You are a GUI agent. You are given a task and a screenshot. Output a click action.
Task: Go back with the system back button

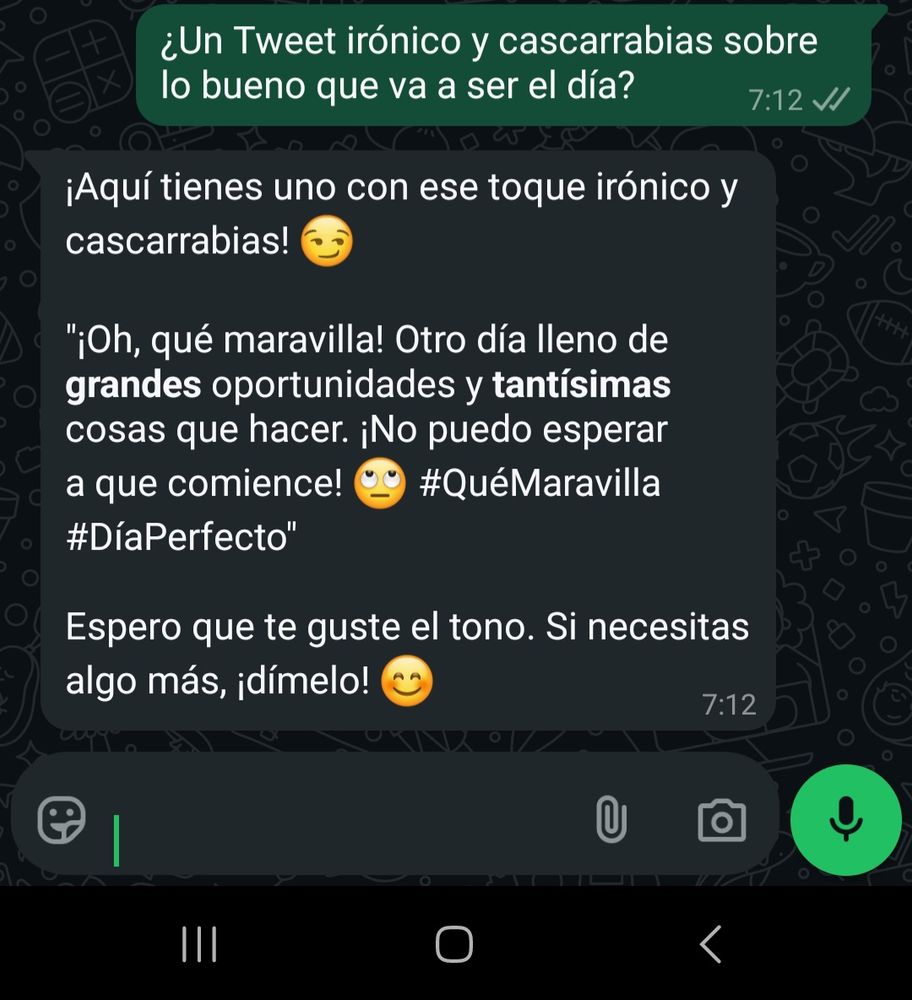point(711,944)
